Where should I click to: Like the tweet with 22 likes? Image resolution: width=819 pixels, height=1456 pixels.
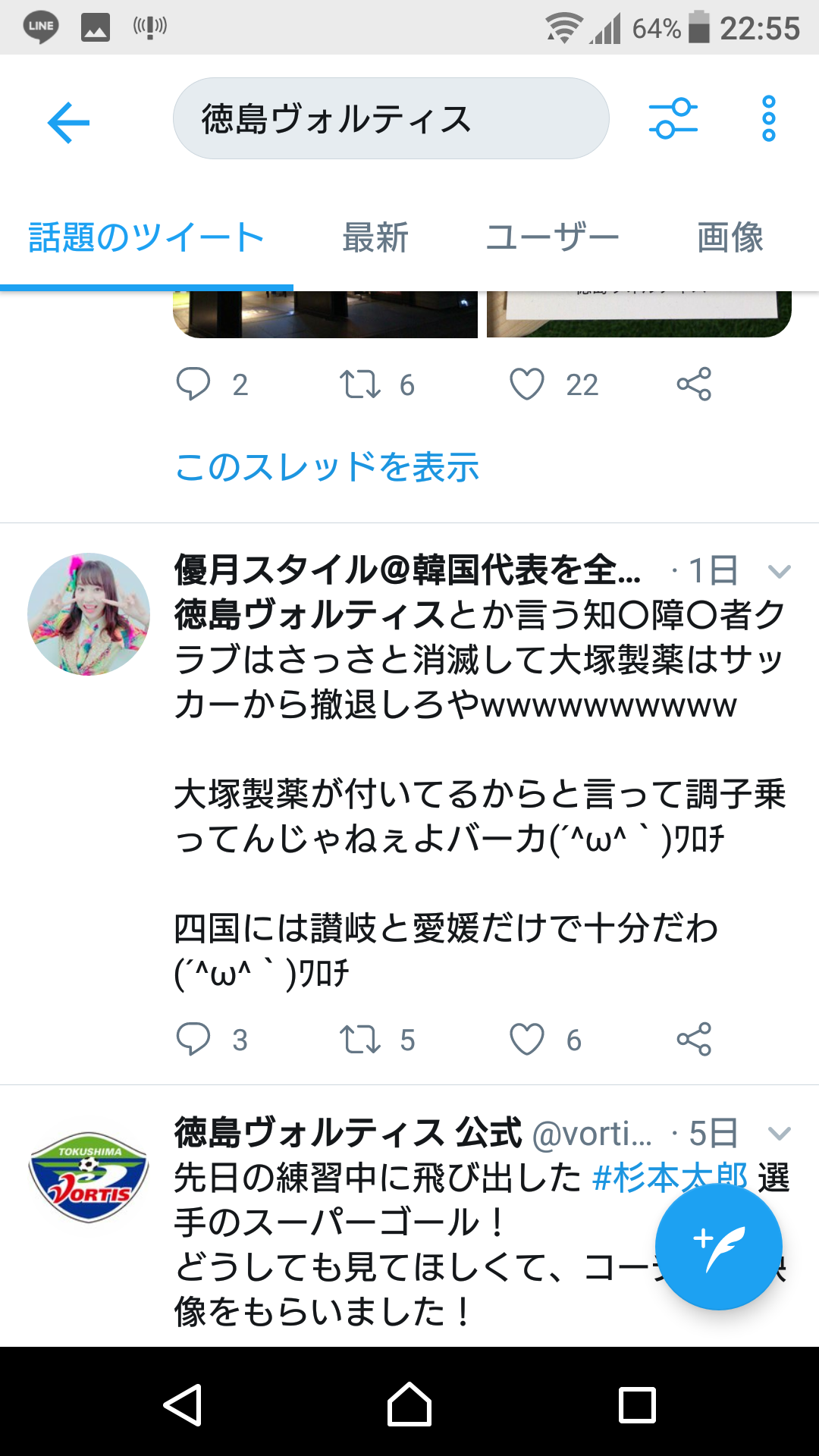[x=527, y=384]
